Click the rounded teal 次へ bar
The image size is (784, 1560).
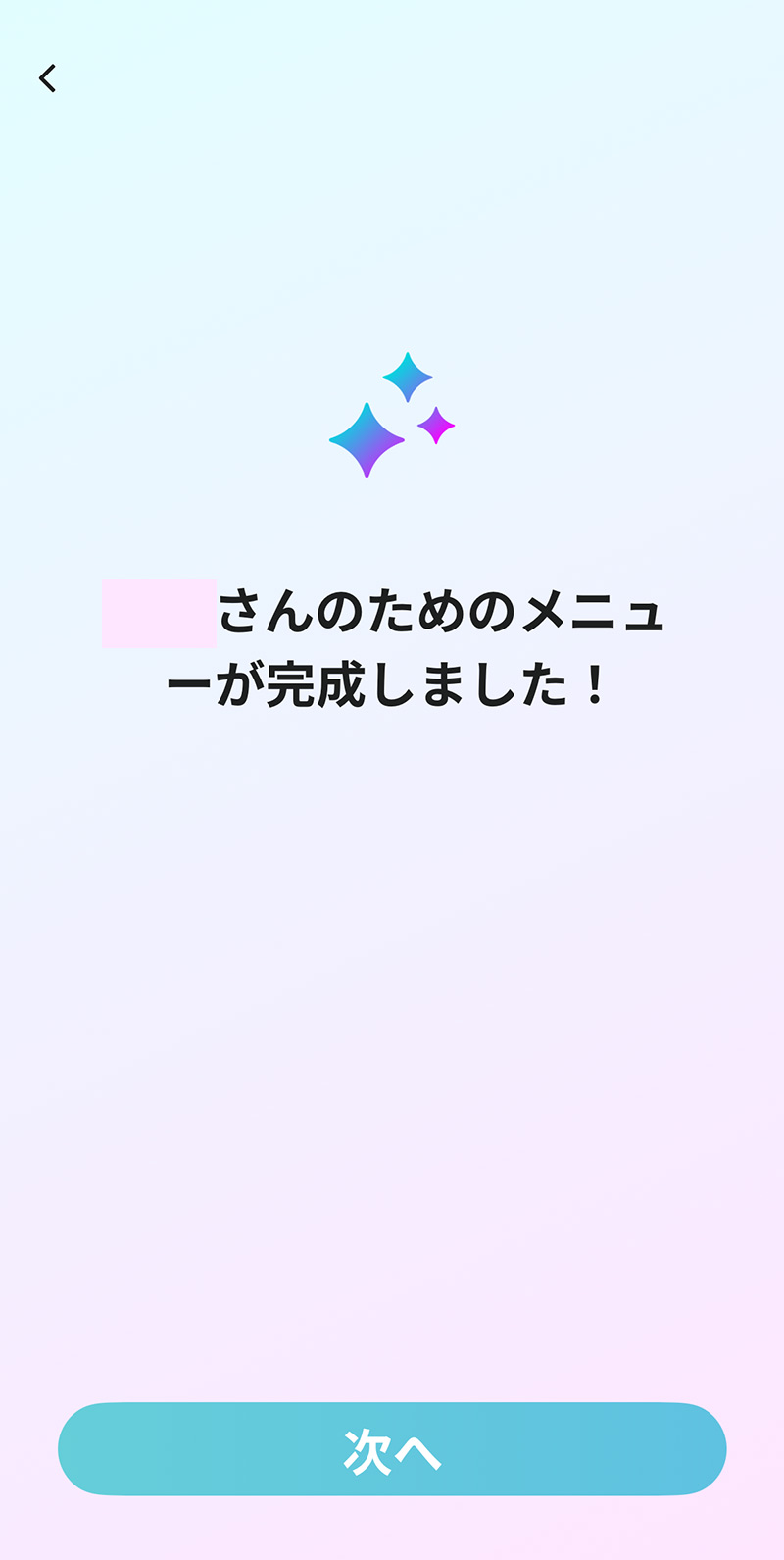[x=392, y=1448]
